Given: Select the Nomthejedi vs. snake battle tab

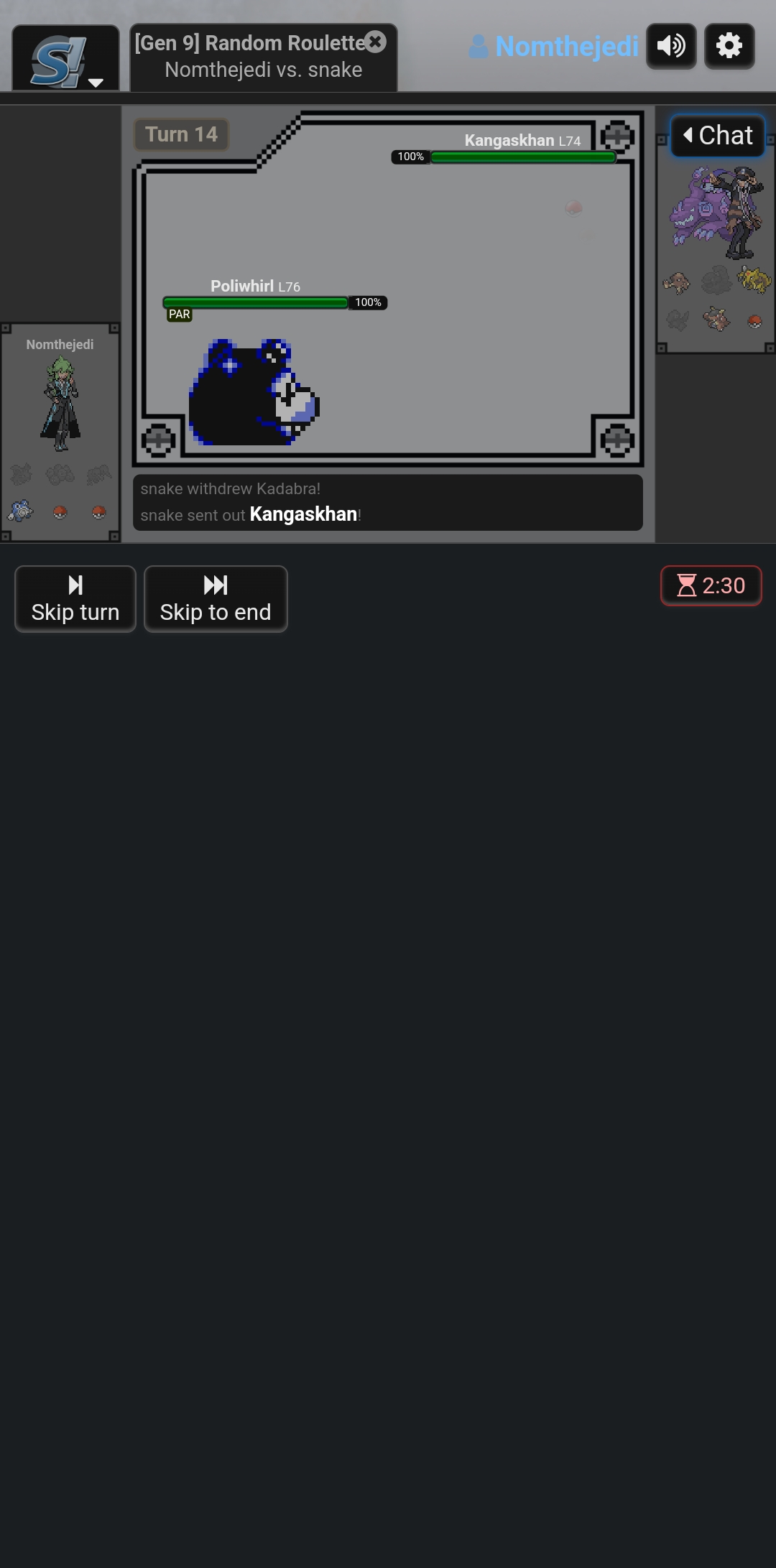Looking at the screenshot, I should coord(263,57).
